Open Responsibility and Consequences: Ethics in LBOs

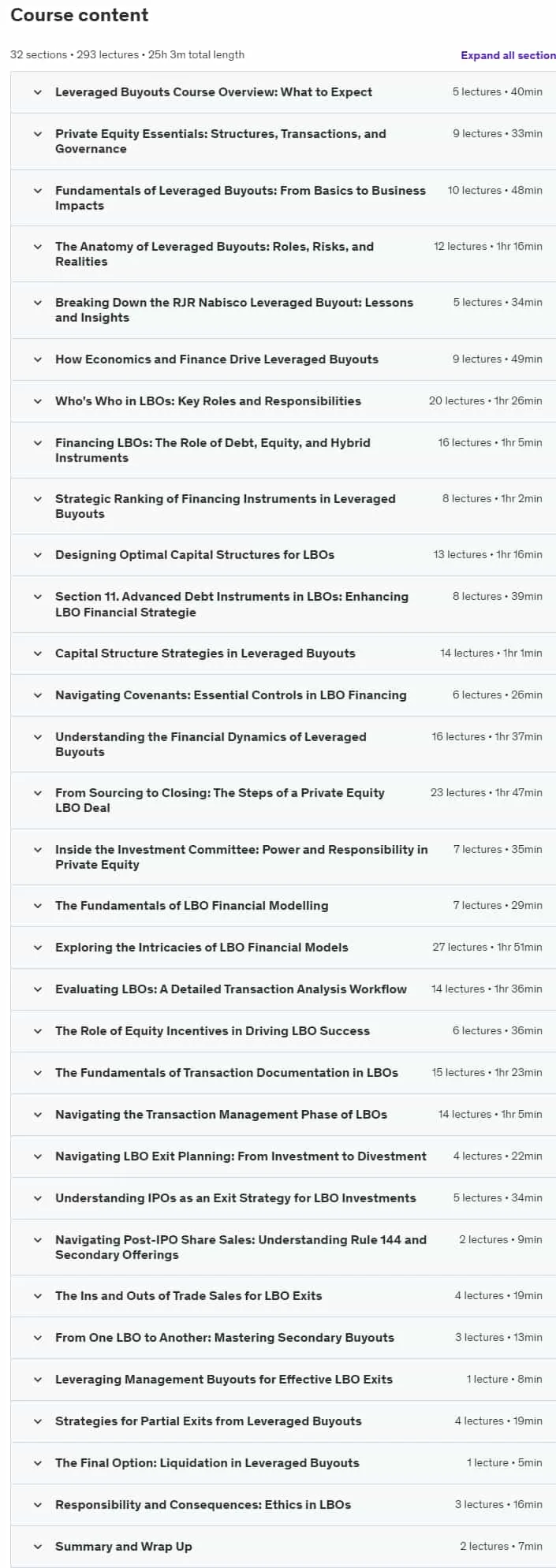tap(283, 1505)
